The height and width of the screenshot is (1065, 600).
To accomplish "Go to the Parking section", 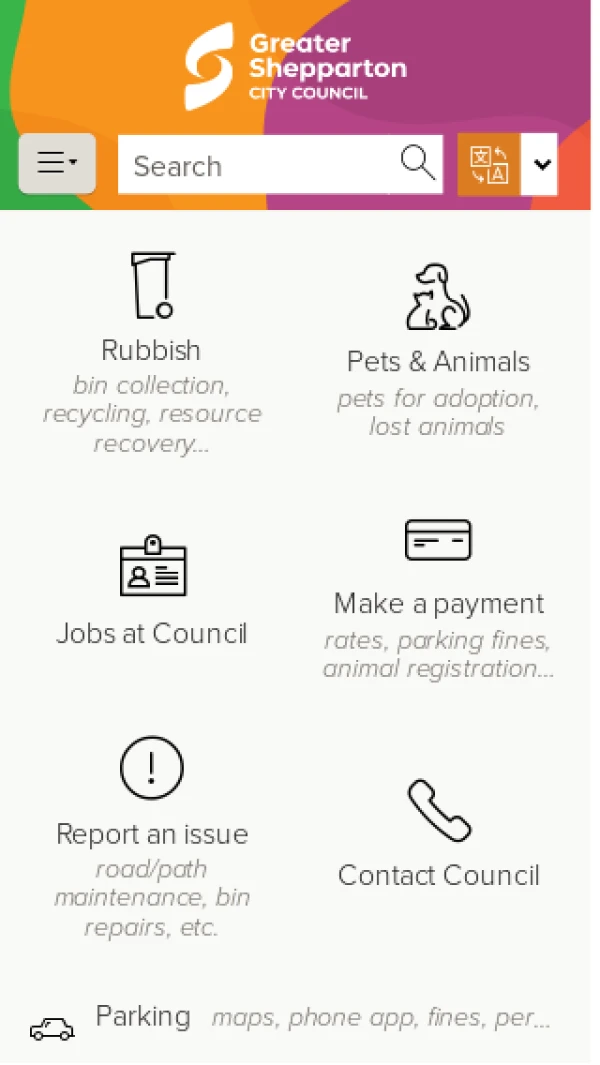I will [x=142, y=1018].
